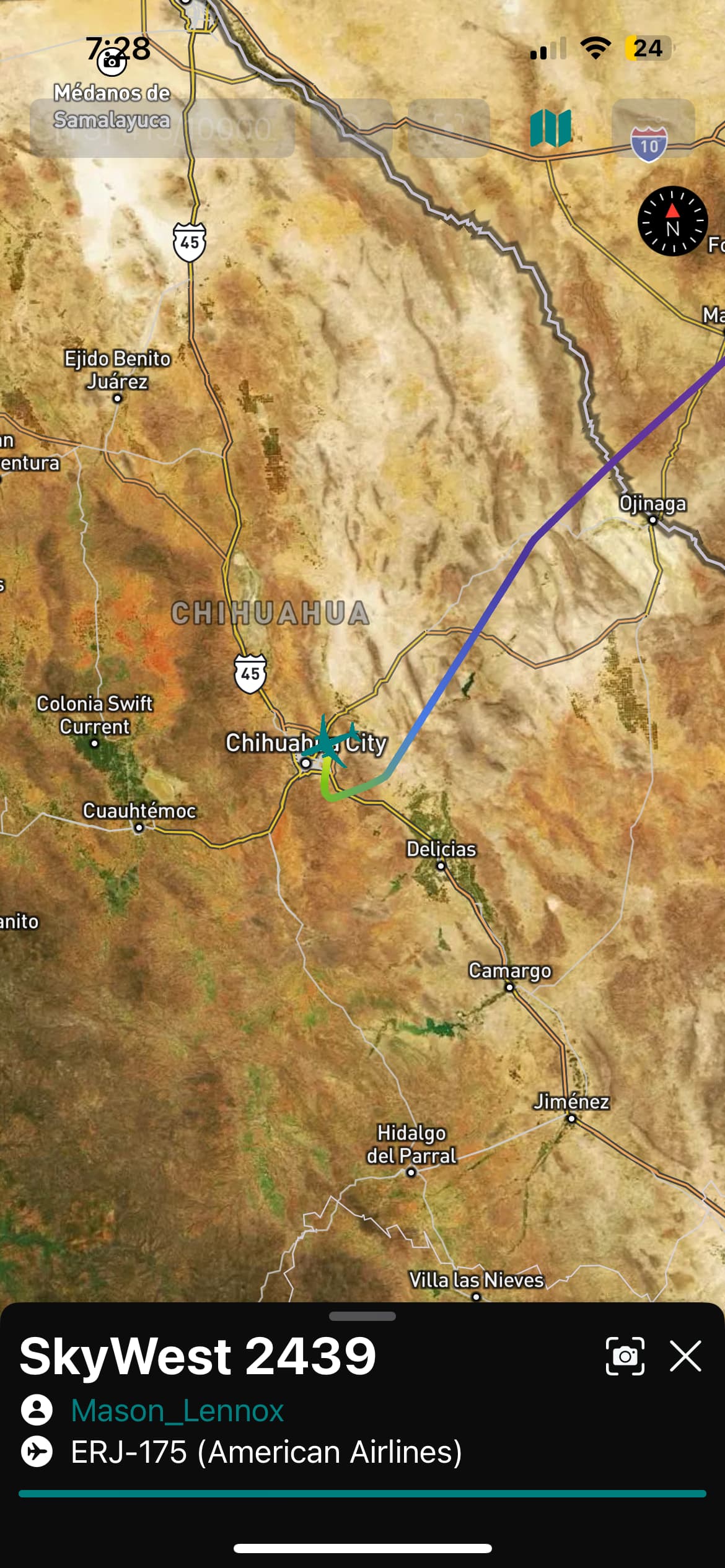
Task: Open pilot Mason_Lennox's profile
Action: point(177,1411)
